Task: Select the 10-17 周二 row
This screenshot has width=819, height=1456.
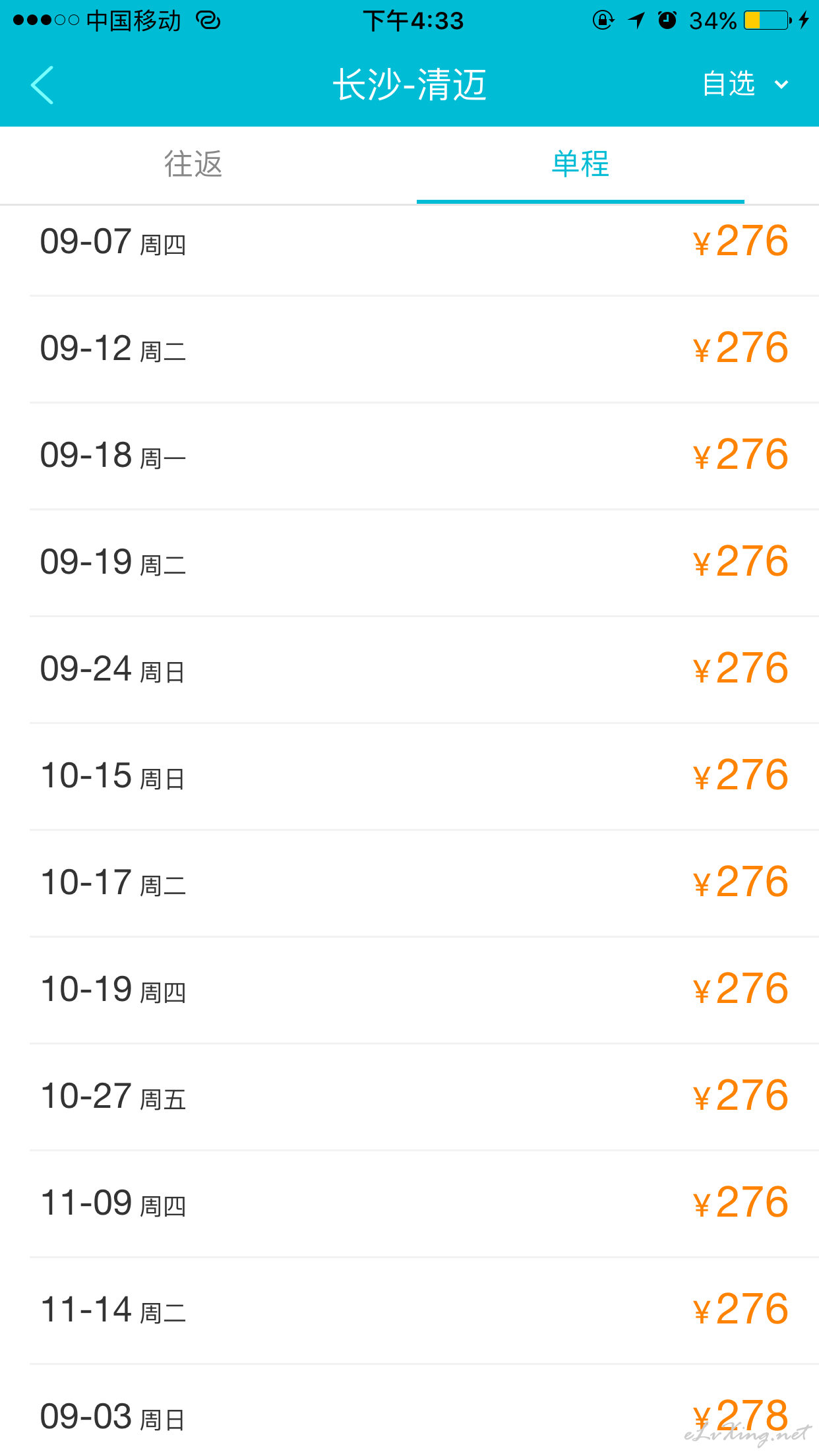Action: (x=409, y=883)
